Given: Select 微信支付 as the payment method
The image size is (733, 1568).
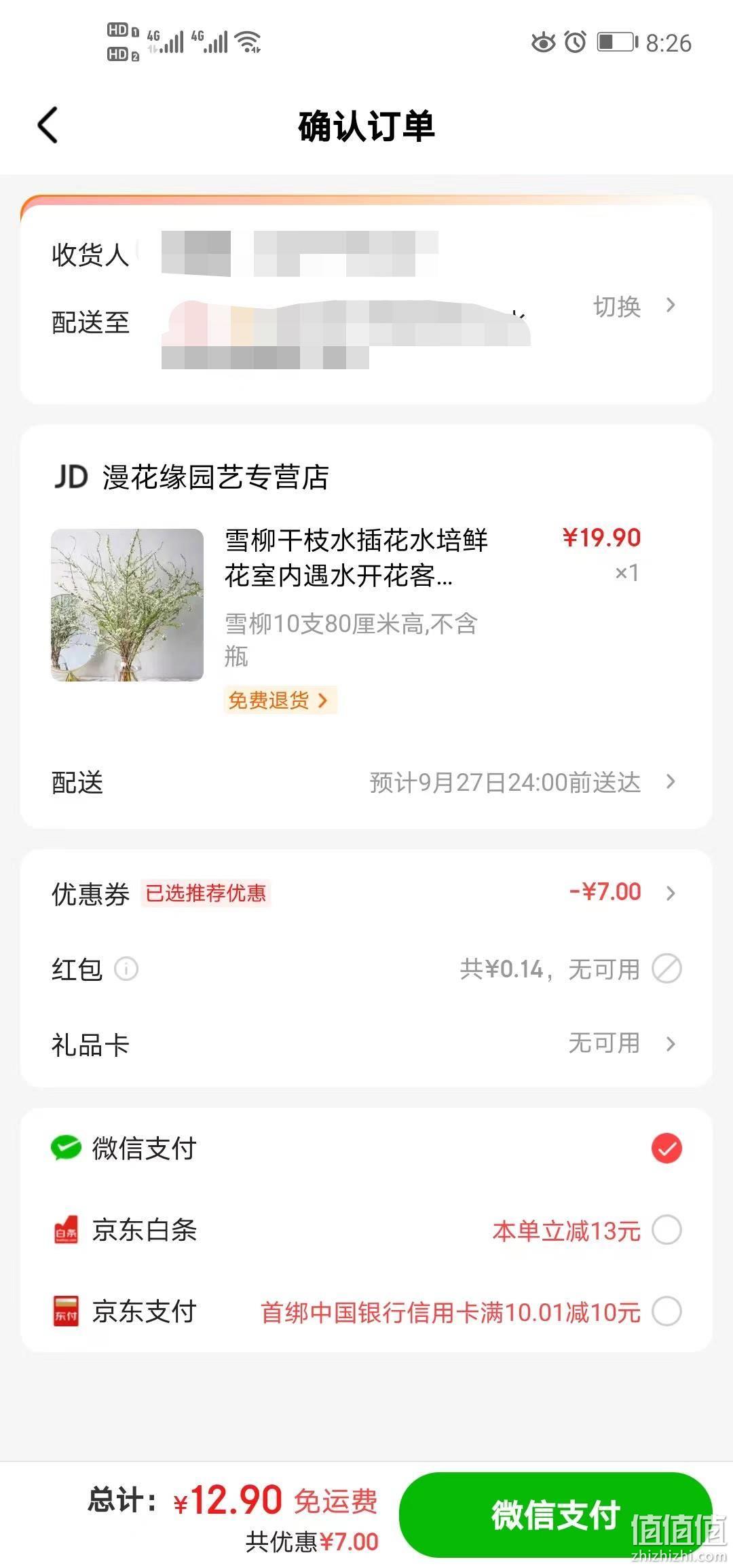Looking at the screenshot, I should pos(366,1149).
